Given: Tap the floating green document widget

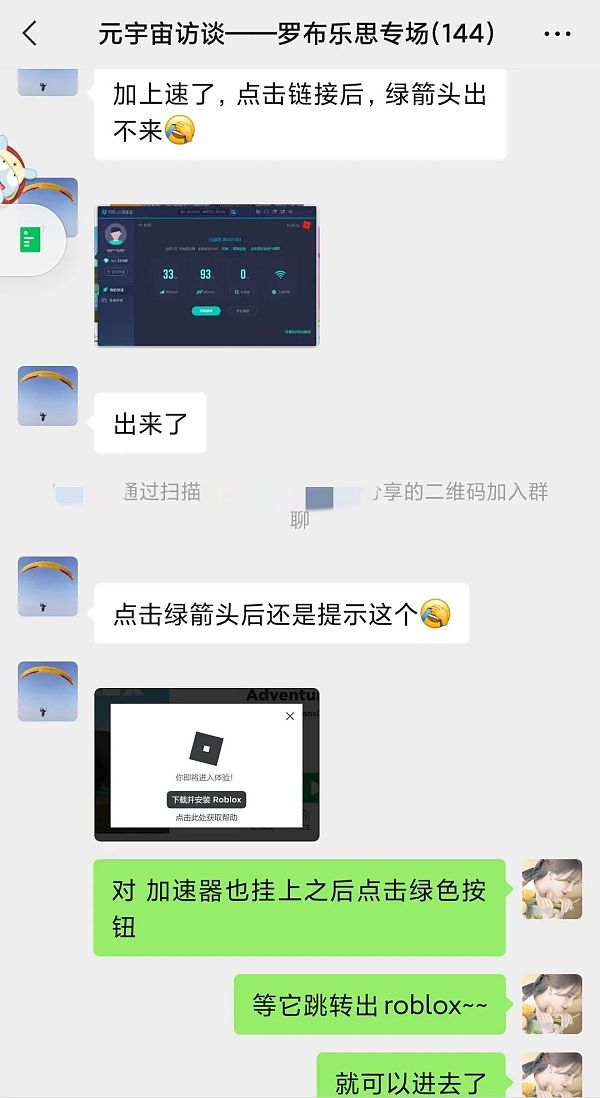Looking at the screenshot, I should point(30,239).
